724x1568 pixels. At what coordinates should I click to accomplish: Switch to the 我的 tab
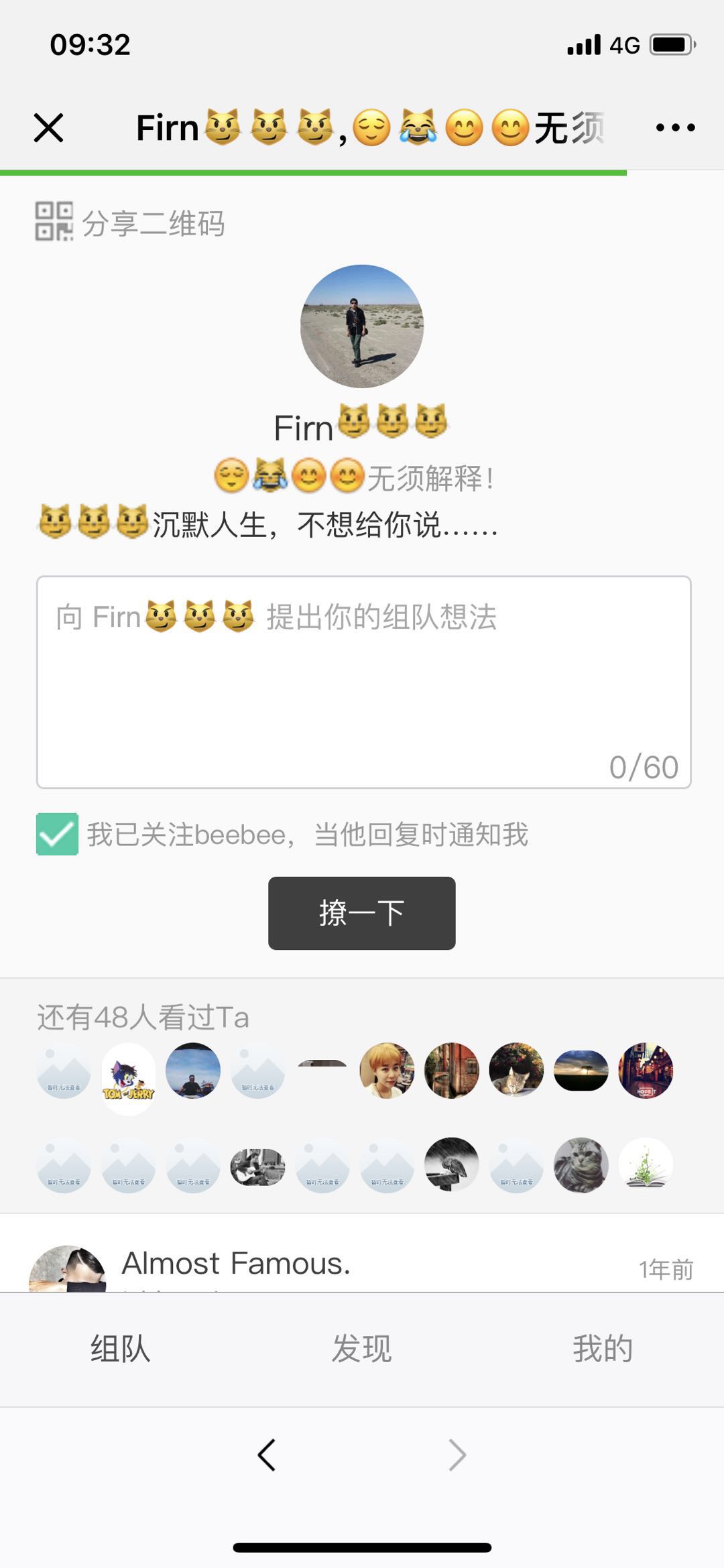(x=603, y=1349)
